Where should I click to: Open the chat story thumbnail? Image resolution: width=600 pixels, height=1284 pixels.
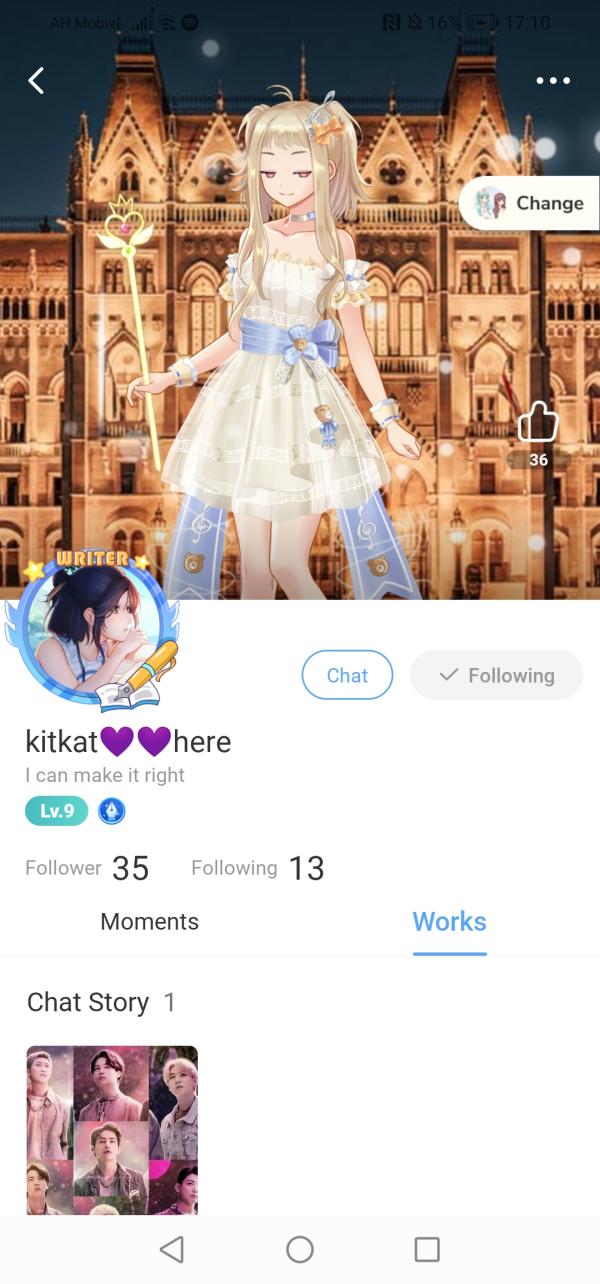pos(112,1130)
